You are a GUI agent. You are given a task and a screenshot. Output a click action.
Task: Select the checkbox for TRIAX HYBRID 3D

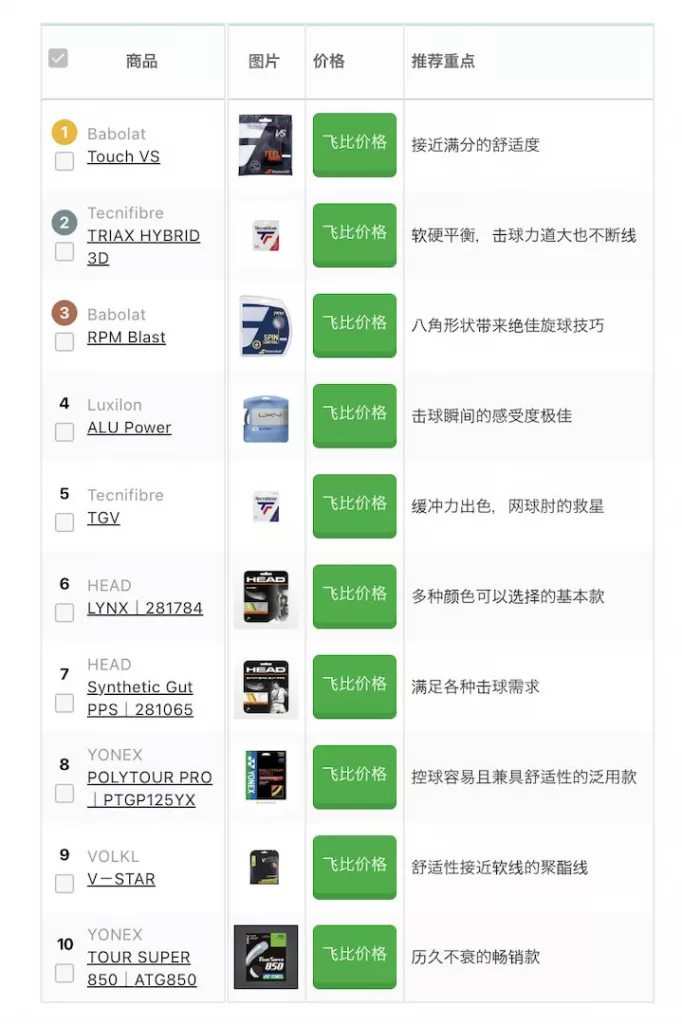click(x=64, y=251)
